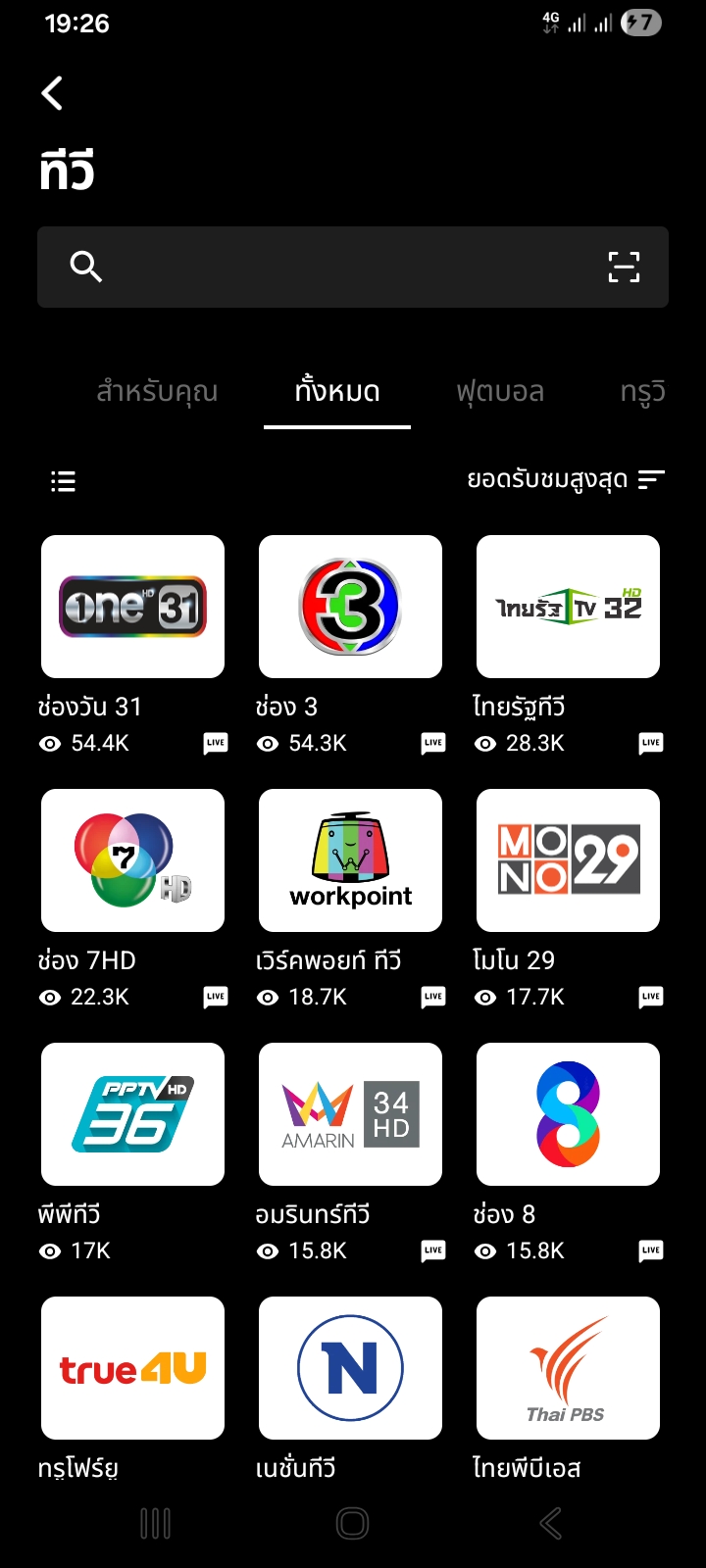Open the ทรูวิ tab
The image size is (706, 1568).
coord(642,392)
